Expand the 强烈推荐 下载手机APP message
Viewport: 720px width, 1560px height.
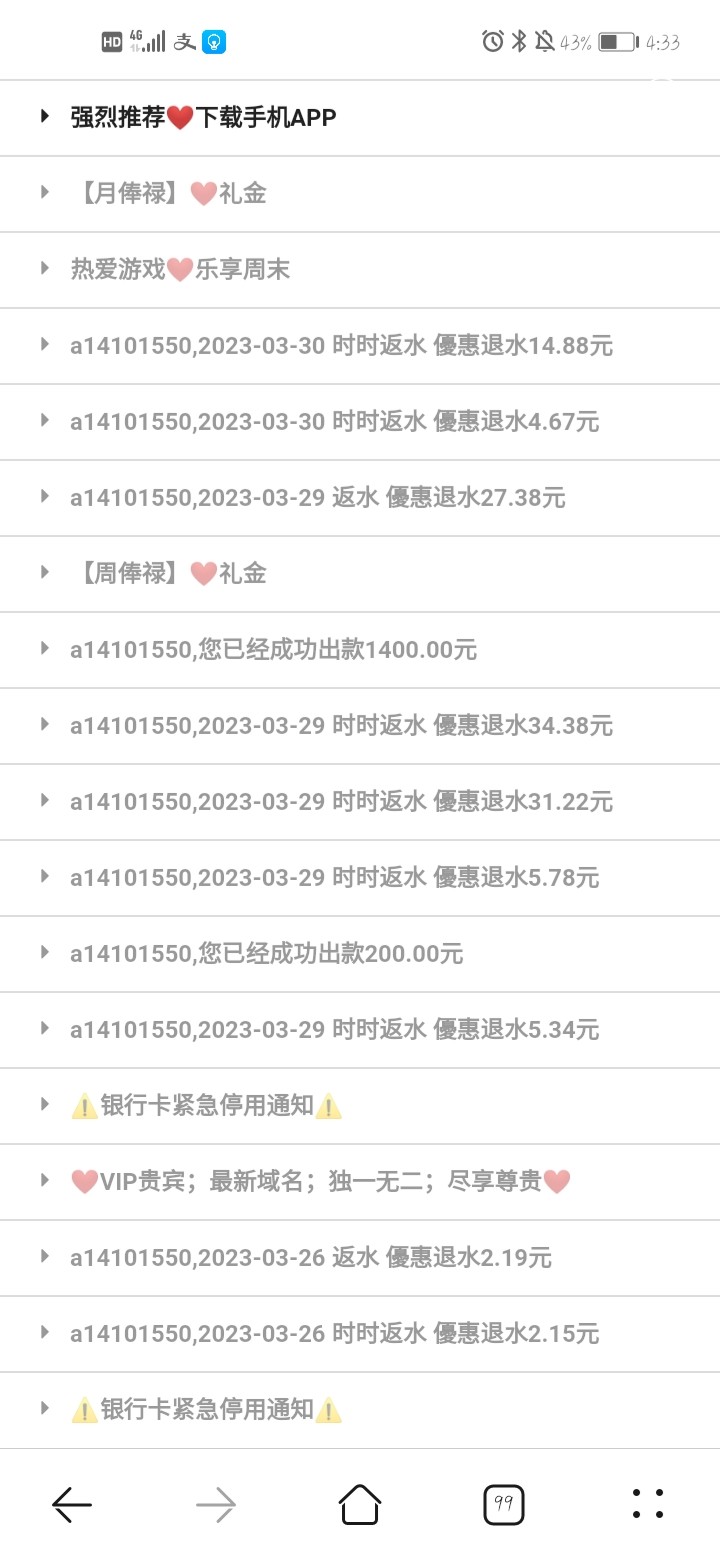(203, 118)
